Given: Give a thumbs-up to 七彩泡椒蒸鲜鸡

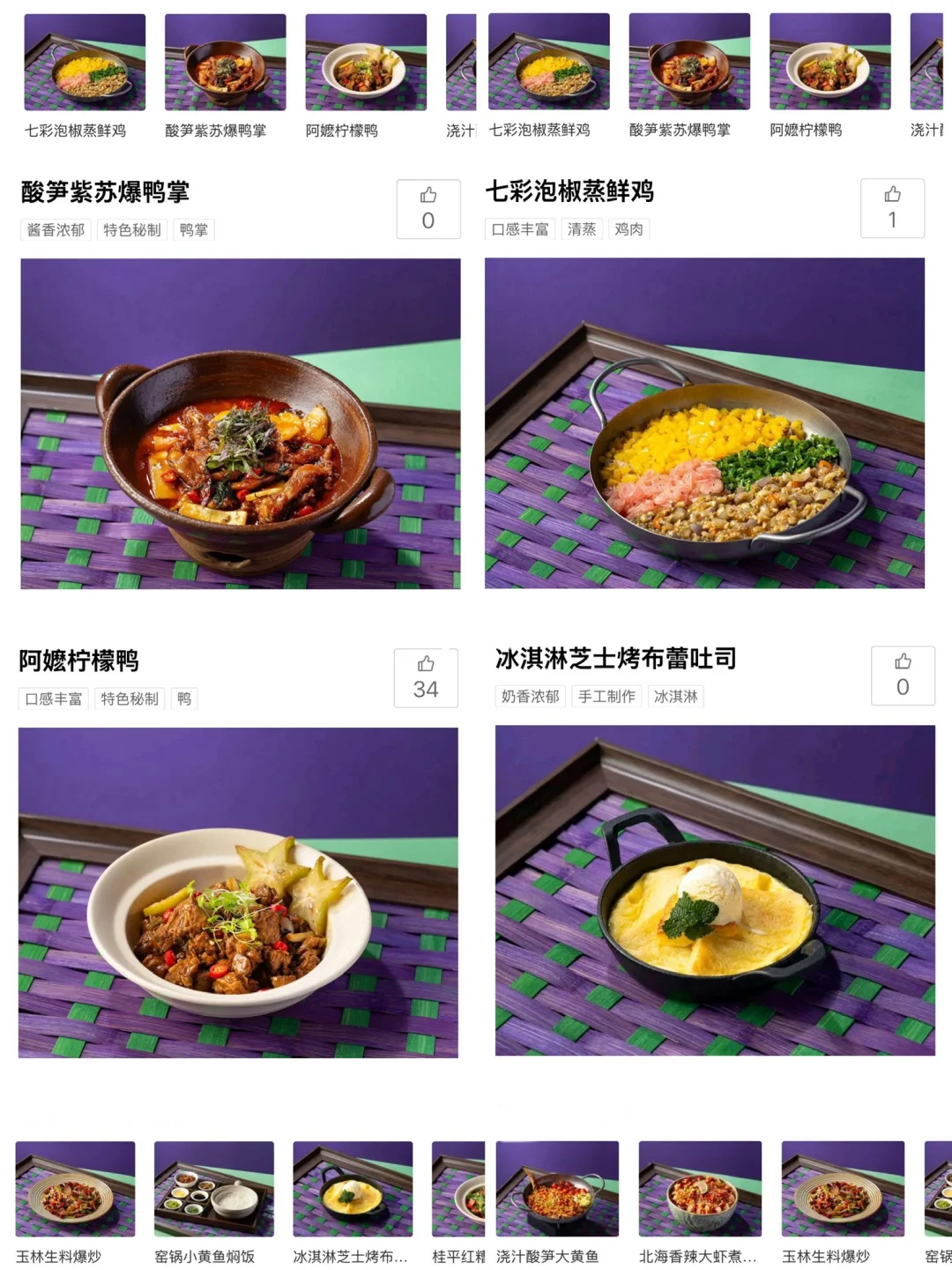Looking at the screenshot, I should [x=893, y=209].
